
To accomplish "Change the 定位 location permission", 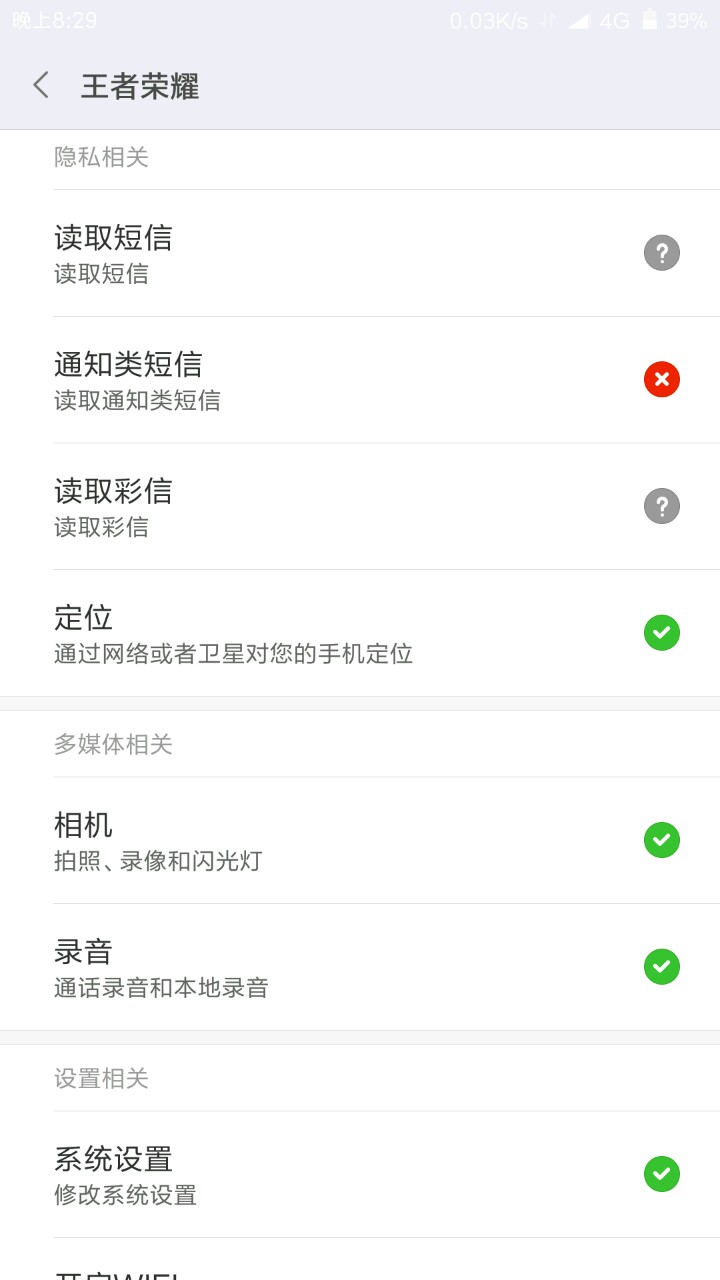I will [661, 633].
